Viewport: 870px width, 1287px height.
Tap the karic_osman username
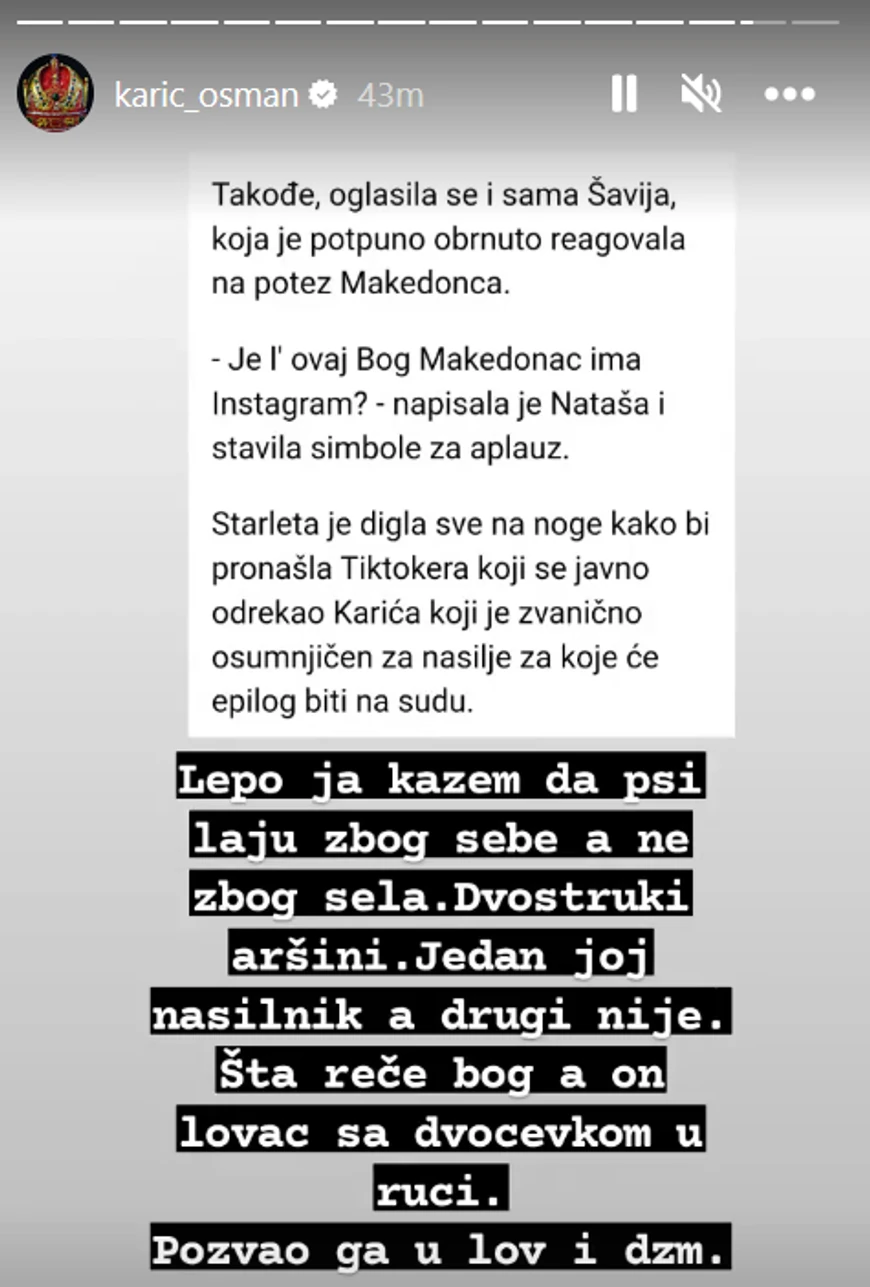tap(206, 95)
